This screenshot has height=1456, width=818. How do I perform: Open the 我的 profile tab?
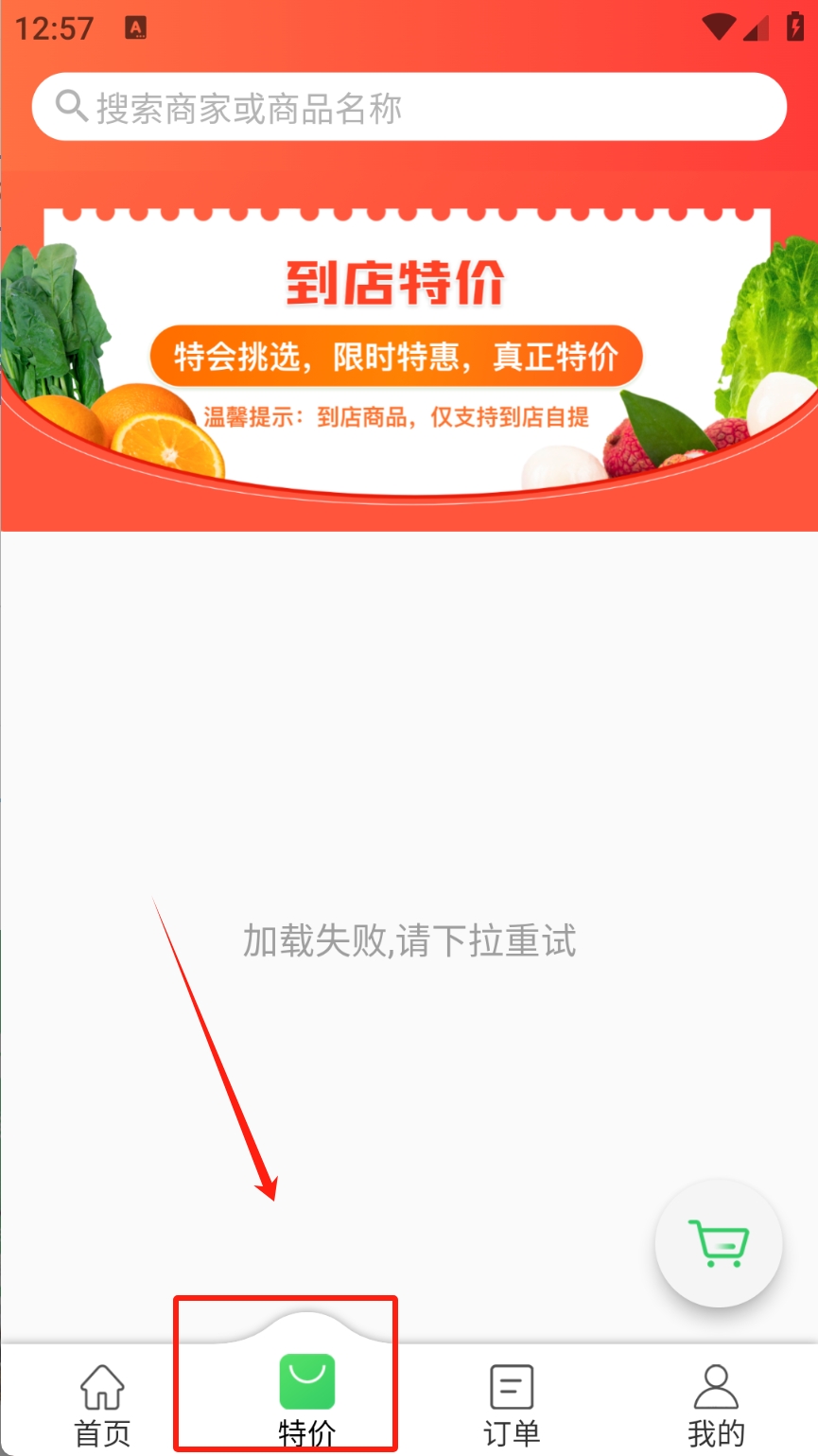[716, 1404]
